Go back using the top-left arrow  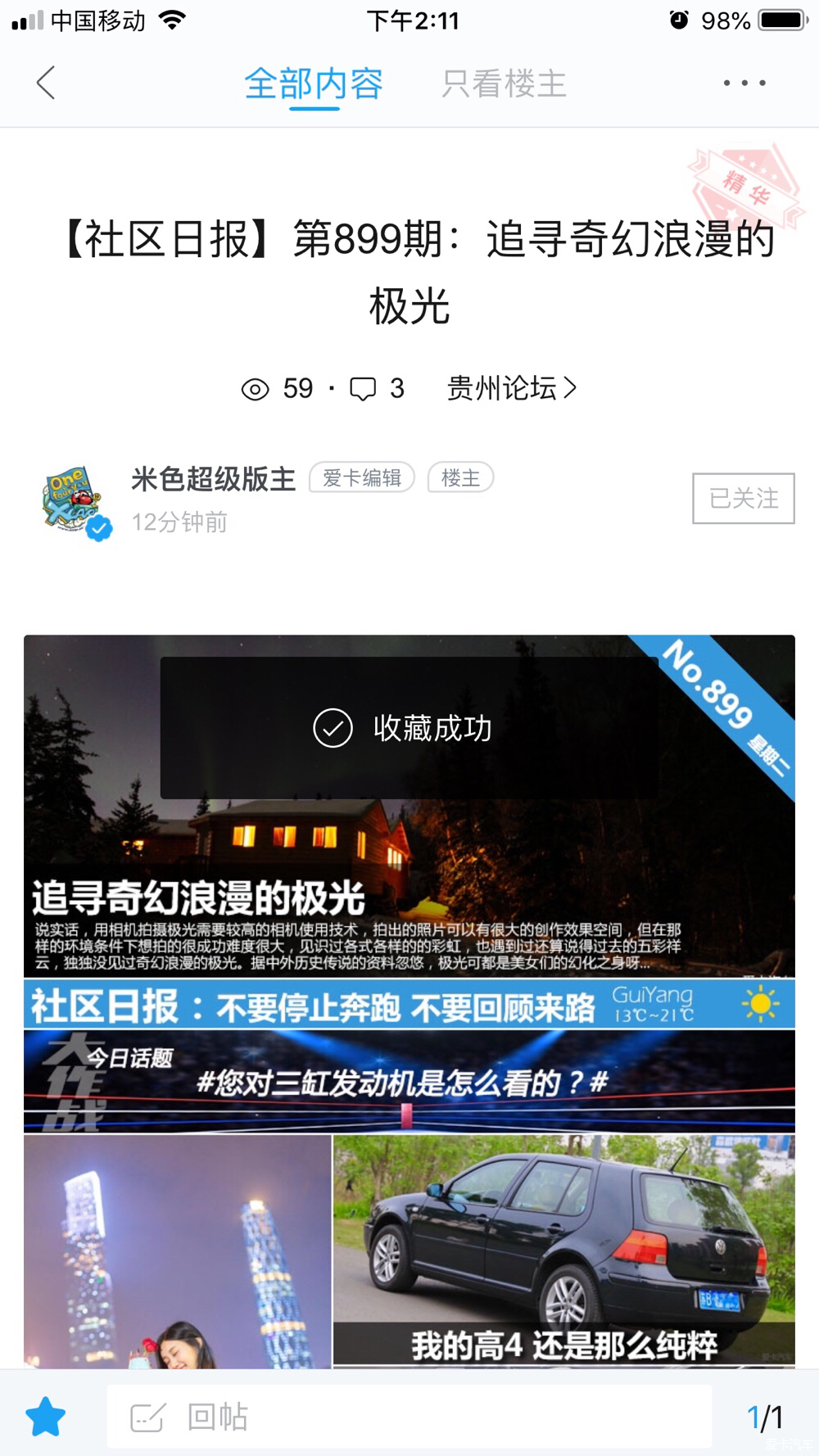click(x=46, y=83)
